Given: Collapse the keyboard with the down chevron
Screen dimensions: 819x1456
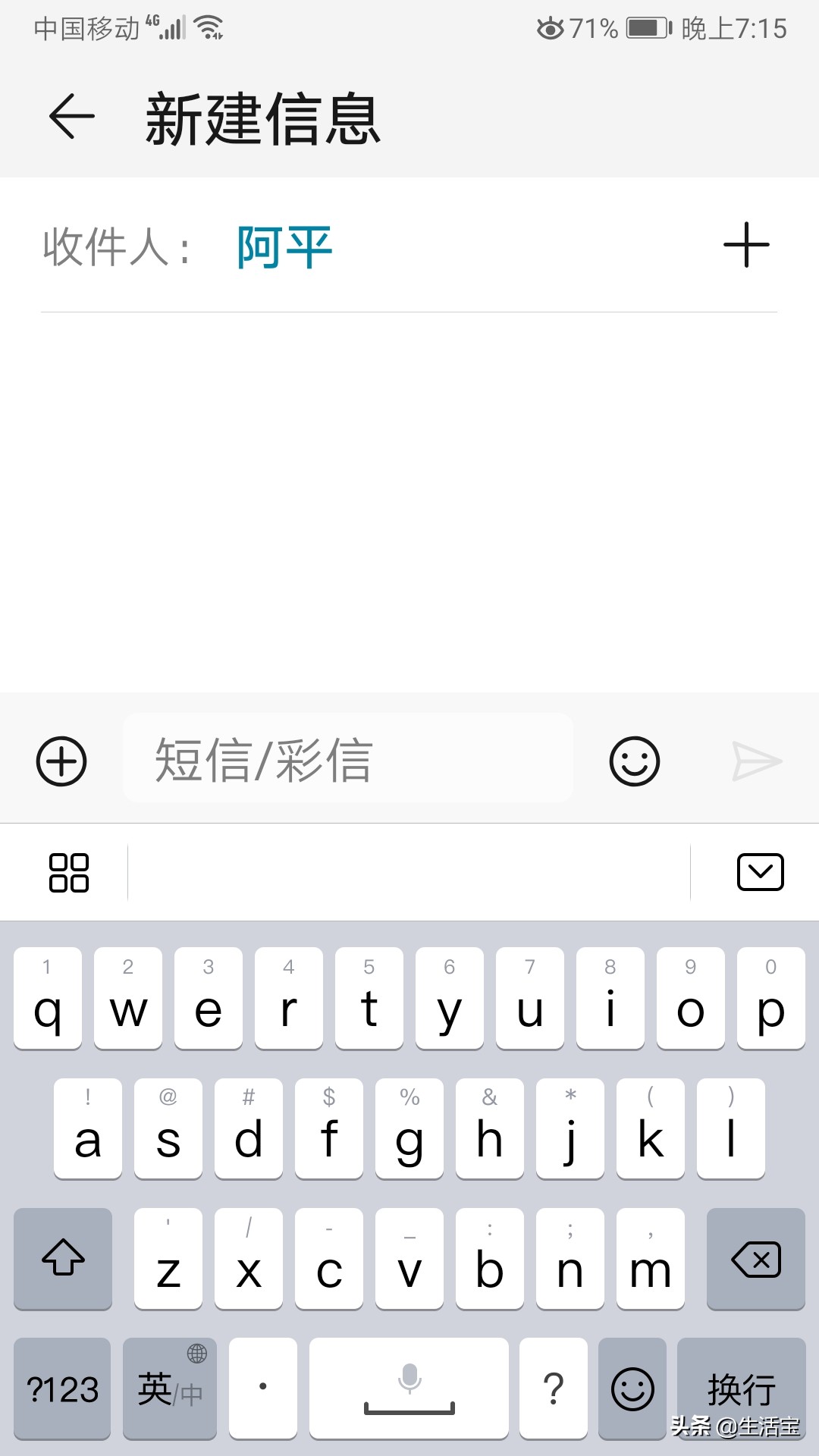Looking at the screenshot, I should coord(762,872).
